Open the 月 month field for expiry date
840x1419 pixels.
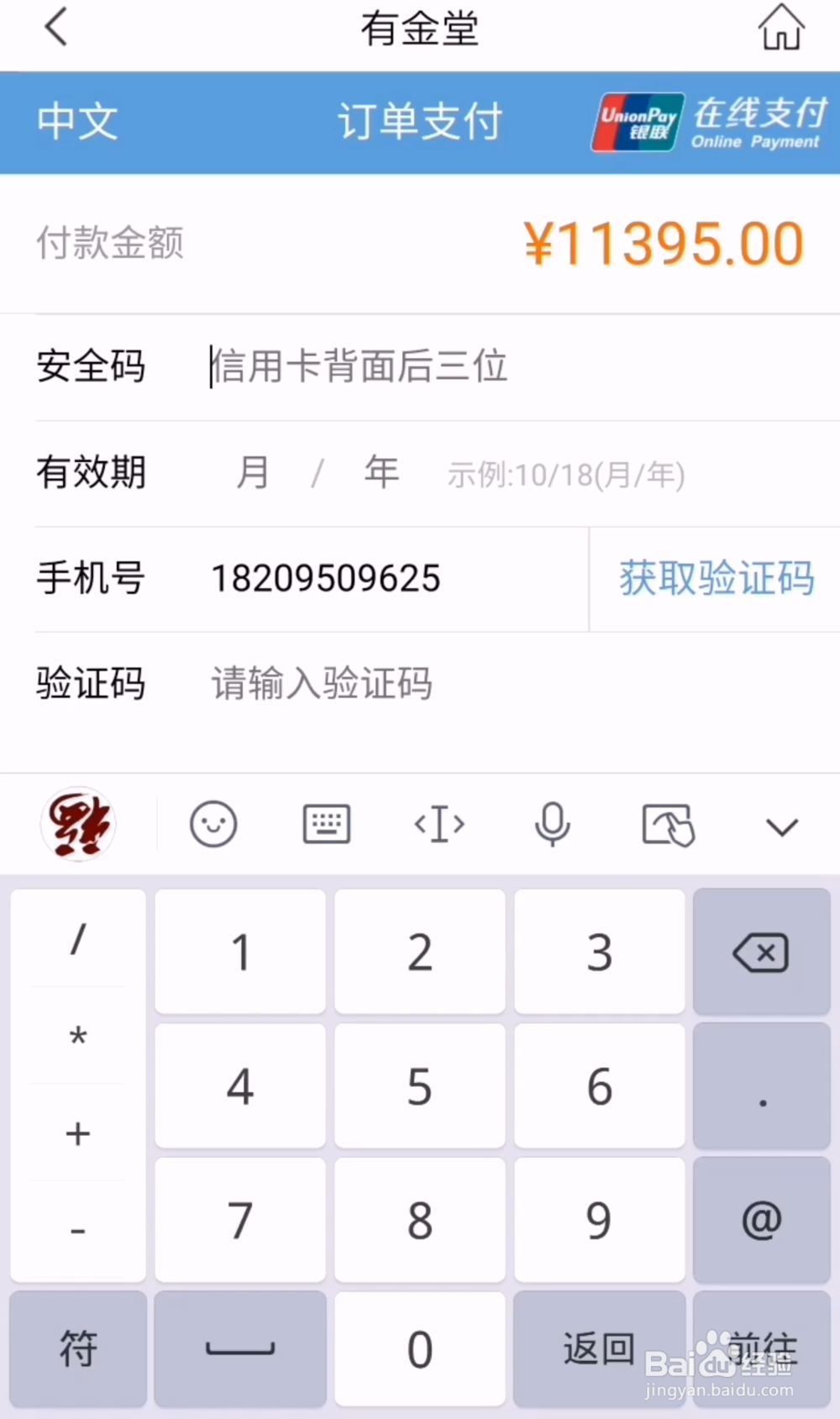click(x=253, y=473)
